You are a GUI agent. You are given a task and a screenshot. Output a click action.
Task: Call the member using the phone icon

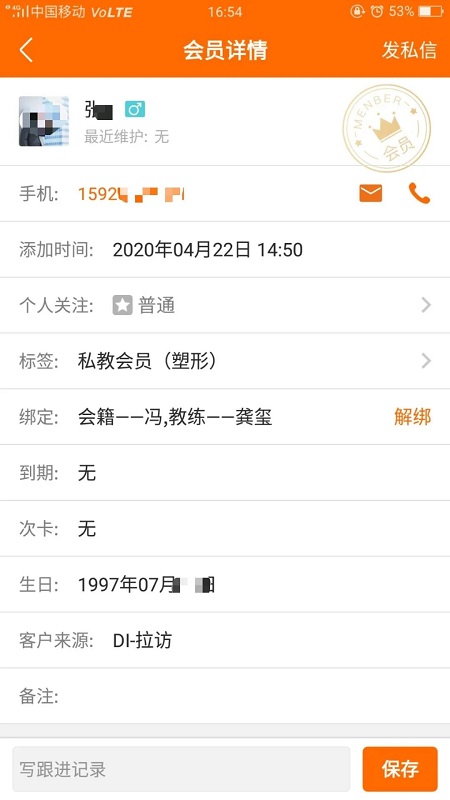click(x=419, y=193)
